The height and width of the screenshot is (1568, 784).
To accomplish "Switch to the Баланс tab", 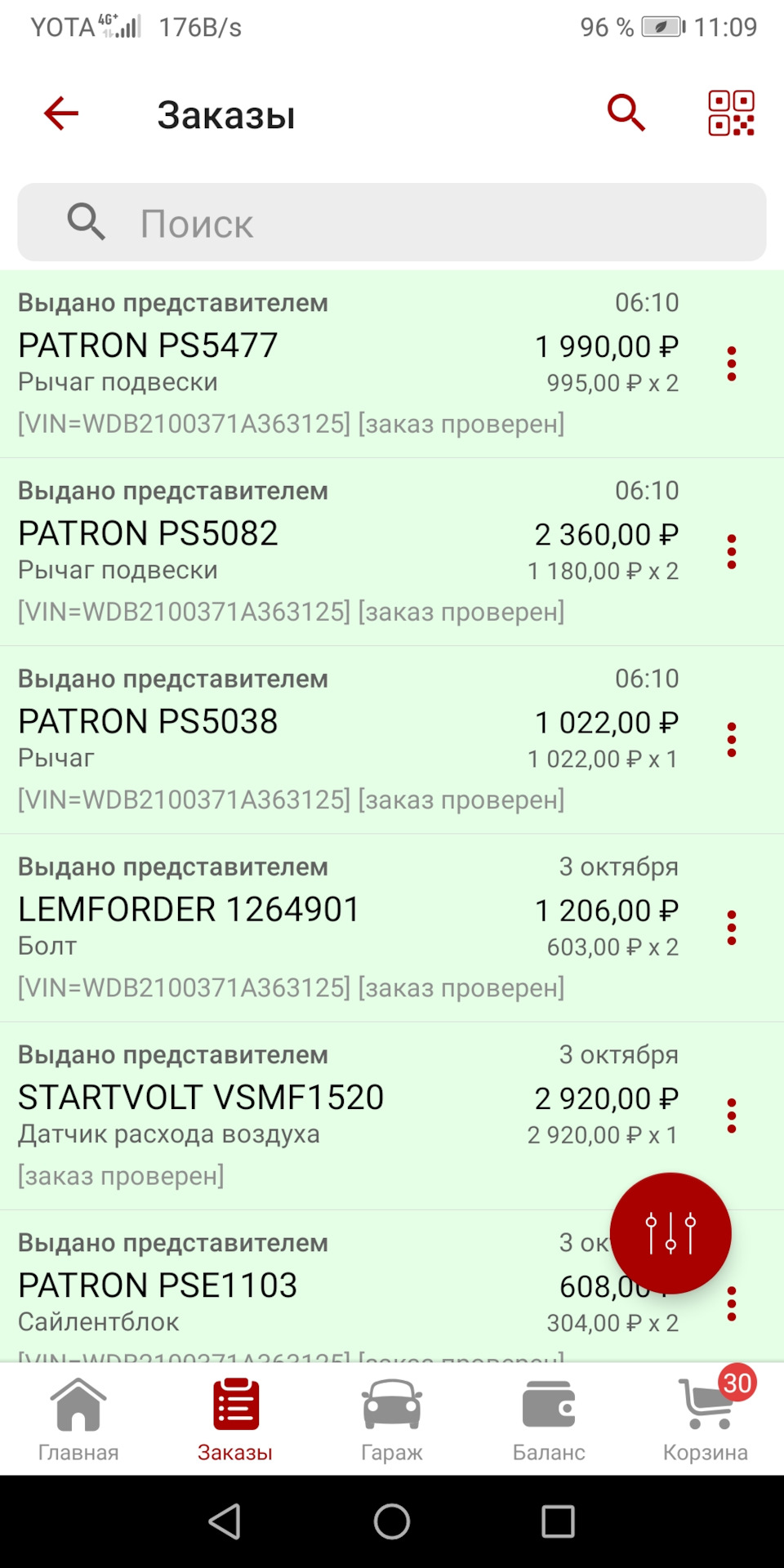I will [x=549, y=1419].
